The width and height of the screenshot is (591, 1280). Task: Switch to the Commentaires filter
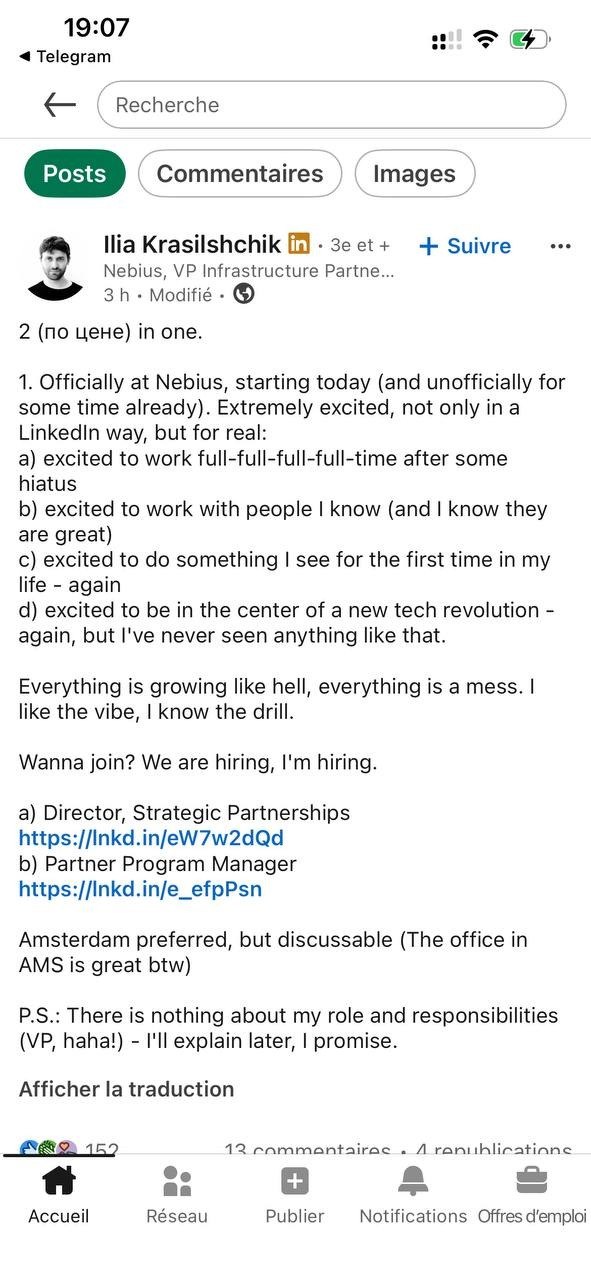(x=240, y=174)
